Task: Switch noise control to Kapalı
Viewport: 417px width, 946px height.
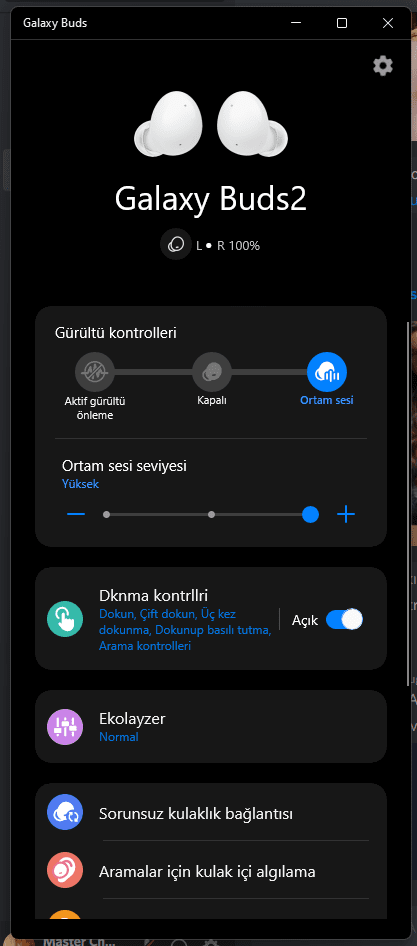Action: click(212, 372)
